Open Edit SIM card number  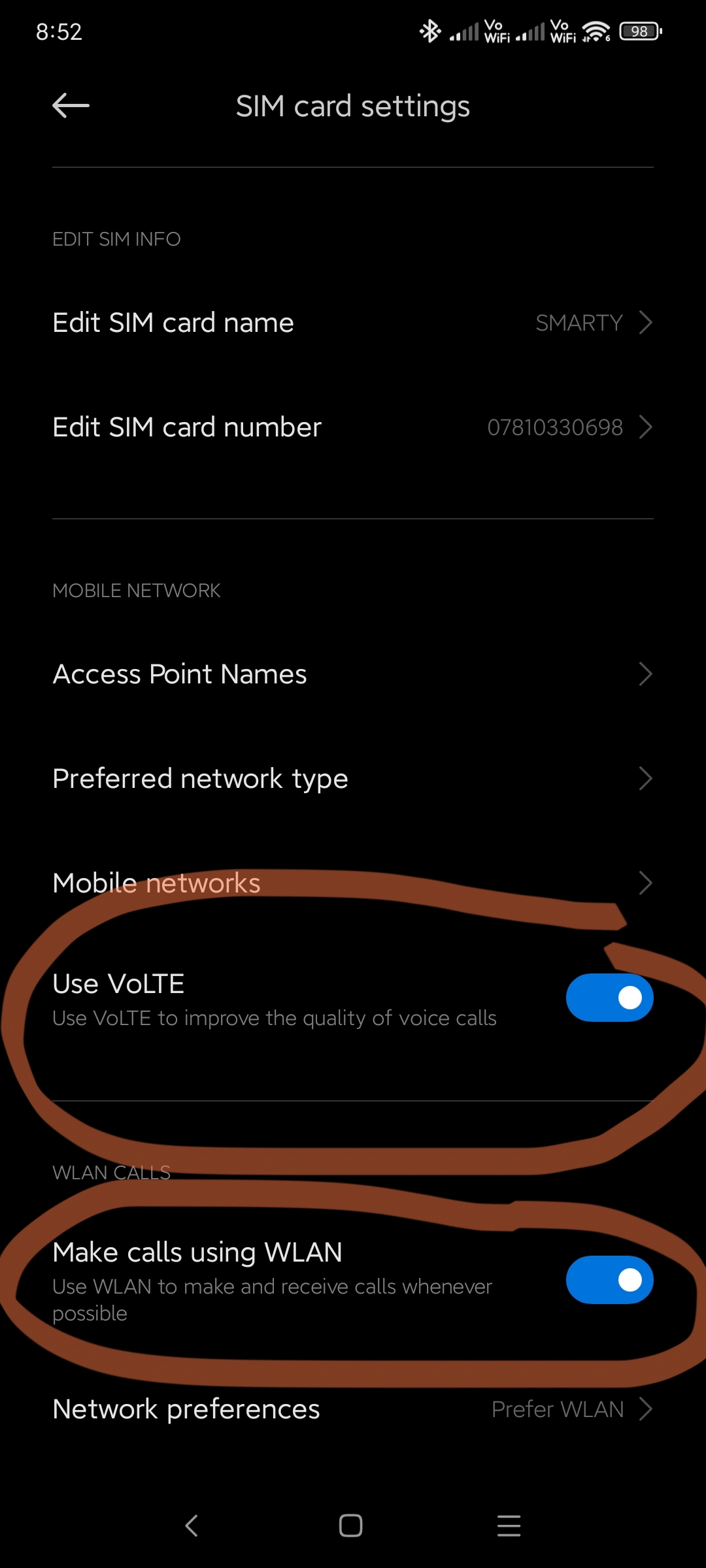coord(353,427)
